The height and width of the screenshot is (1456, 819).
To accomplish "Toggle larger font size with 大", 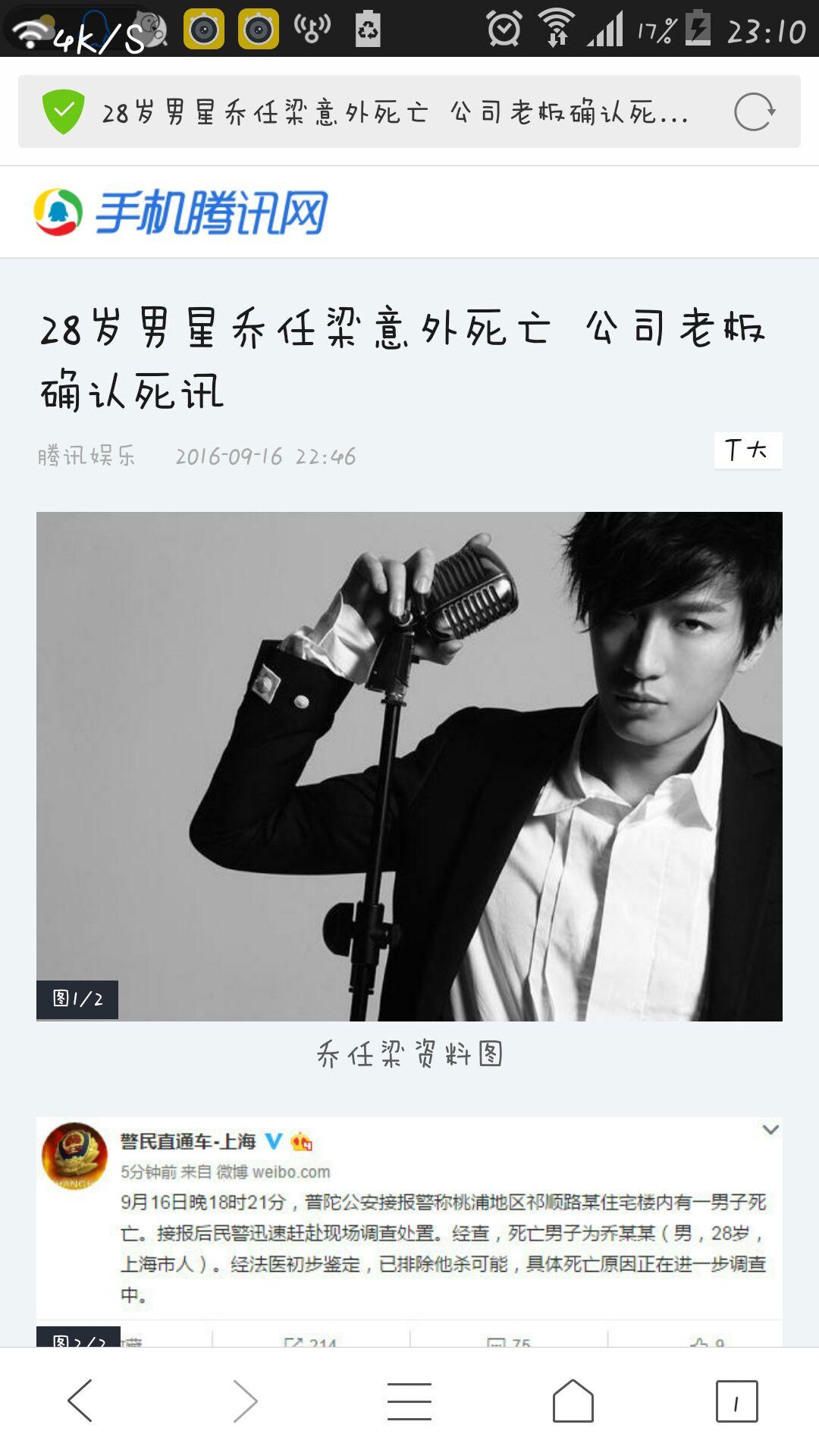I will (758, 449).
